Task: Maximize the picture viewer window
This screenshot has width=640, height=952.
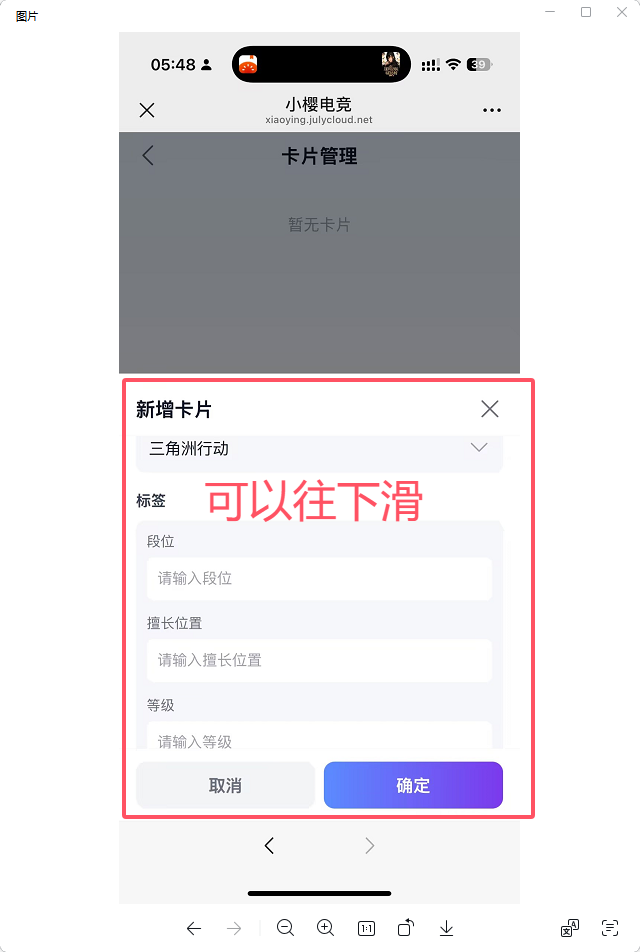Action: coord(586,12)
